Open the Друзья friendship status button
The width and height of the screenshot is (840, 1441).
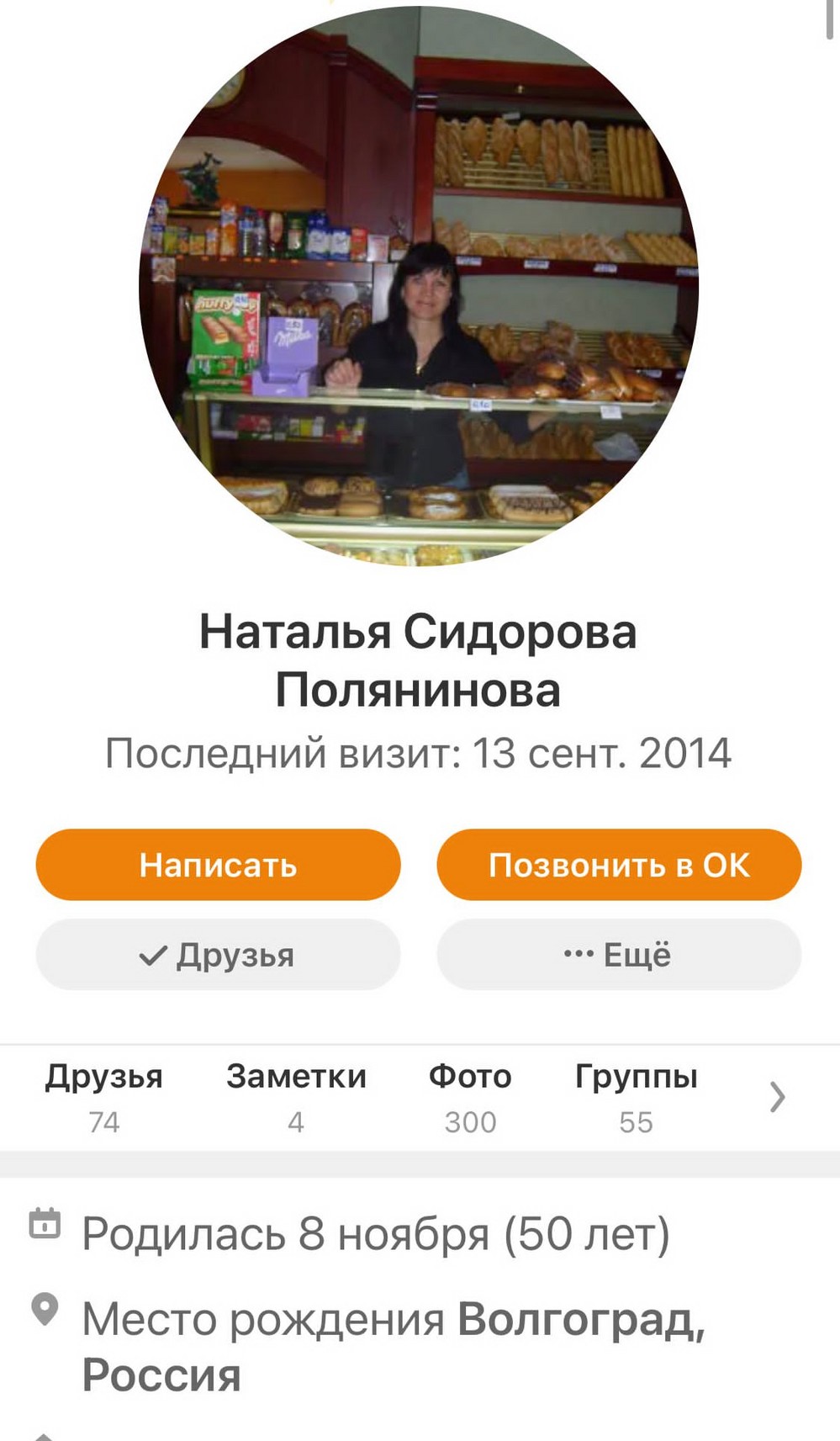218,955
